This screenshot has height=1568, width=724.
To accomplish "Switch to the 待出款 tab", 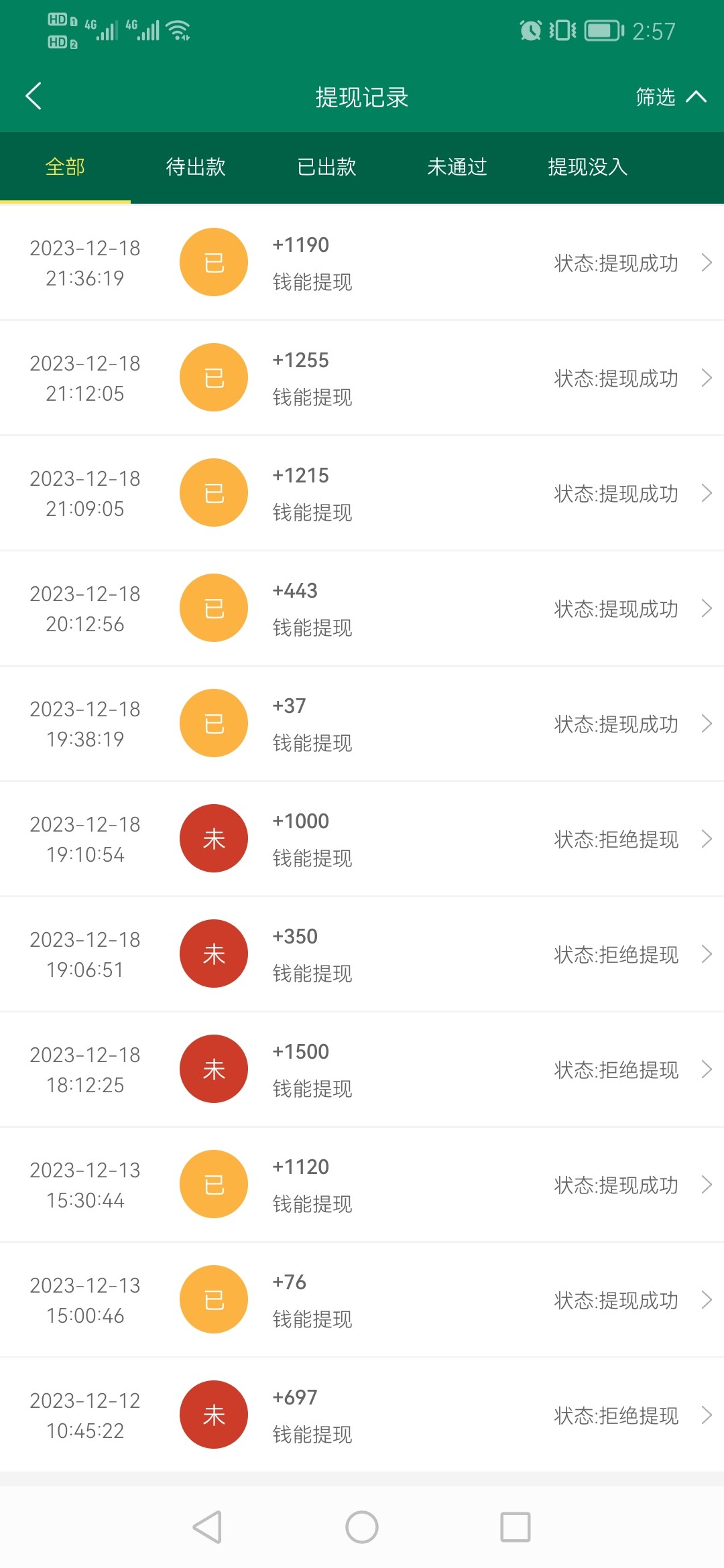I will [196, 167].
